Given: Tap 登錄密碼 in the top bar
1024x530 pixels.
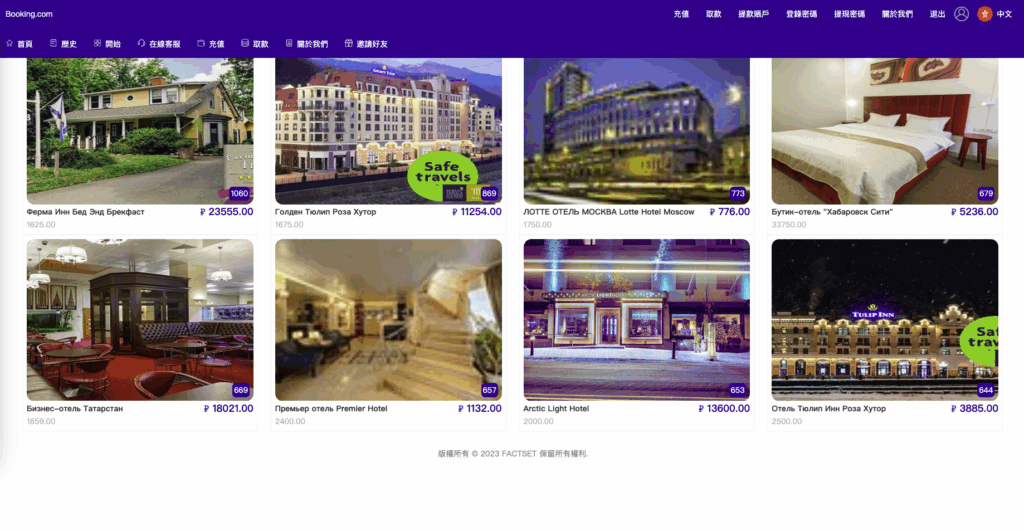Looking at the screenshot, I should pyautogui.click(x=801, y=14).
